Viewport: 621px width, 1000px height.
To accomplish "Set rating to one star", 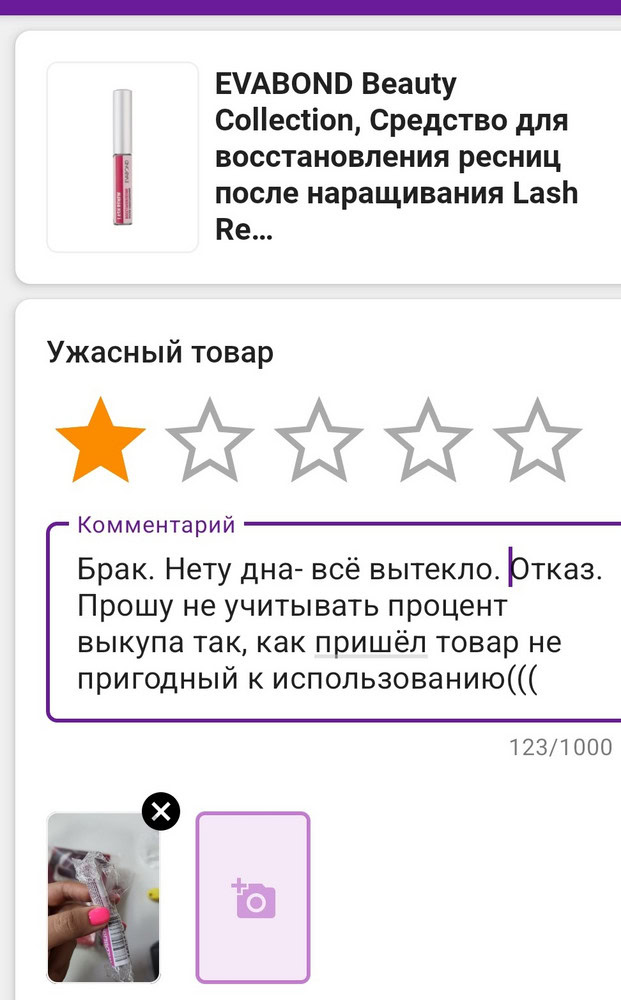I will (100, 441).
